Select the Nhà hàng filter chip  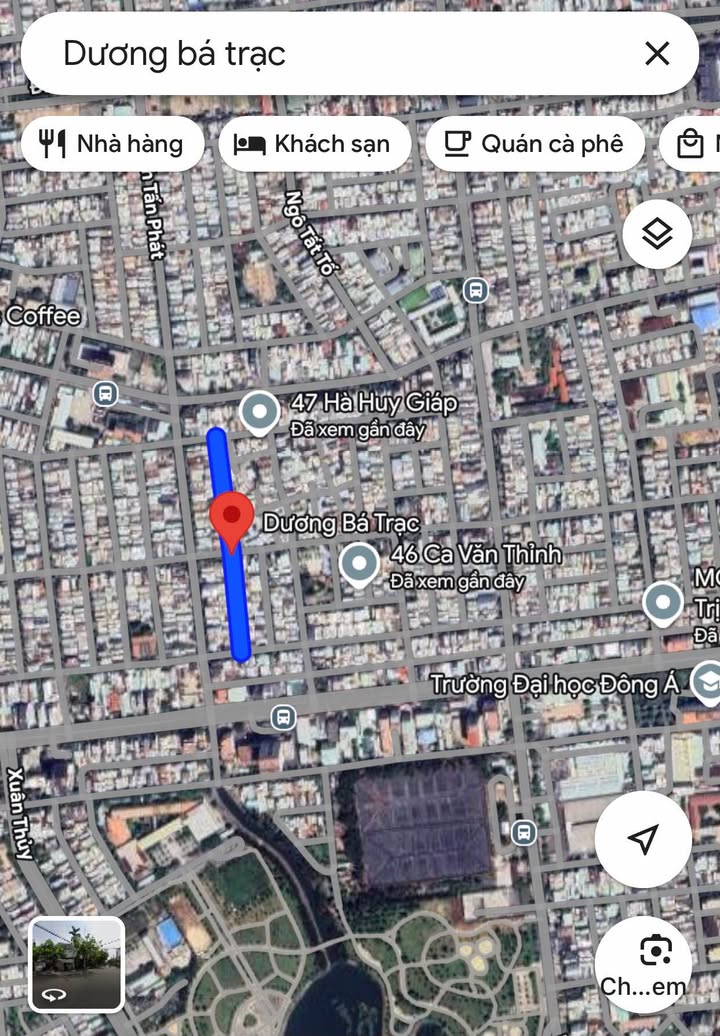coord(112,144)
